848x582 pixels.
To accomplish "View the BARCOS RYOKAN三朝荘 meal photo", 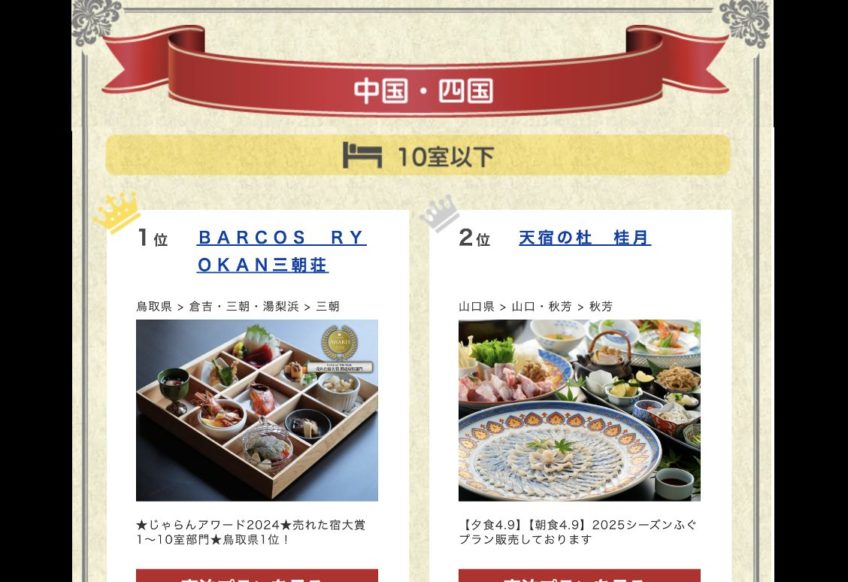I will click(257, 410).
